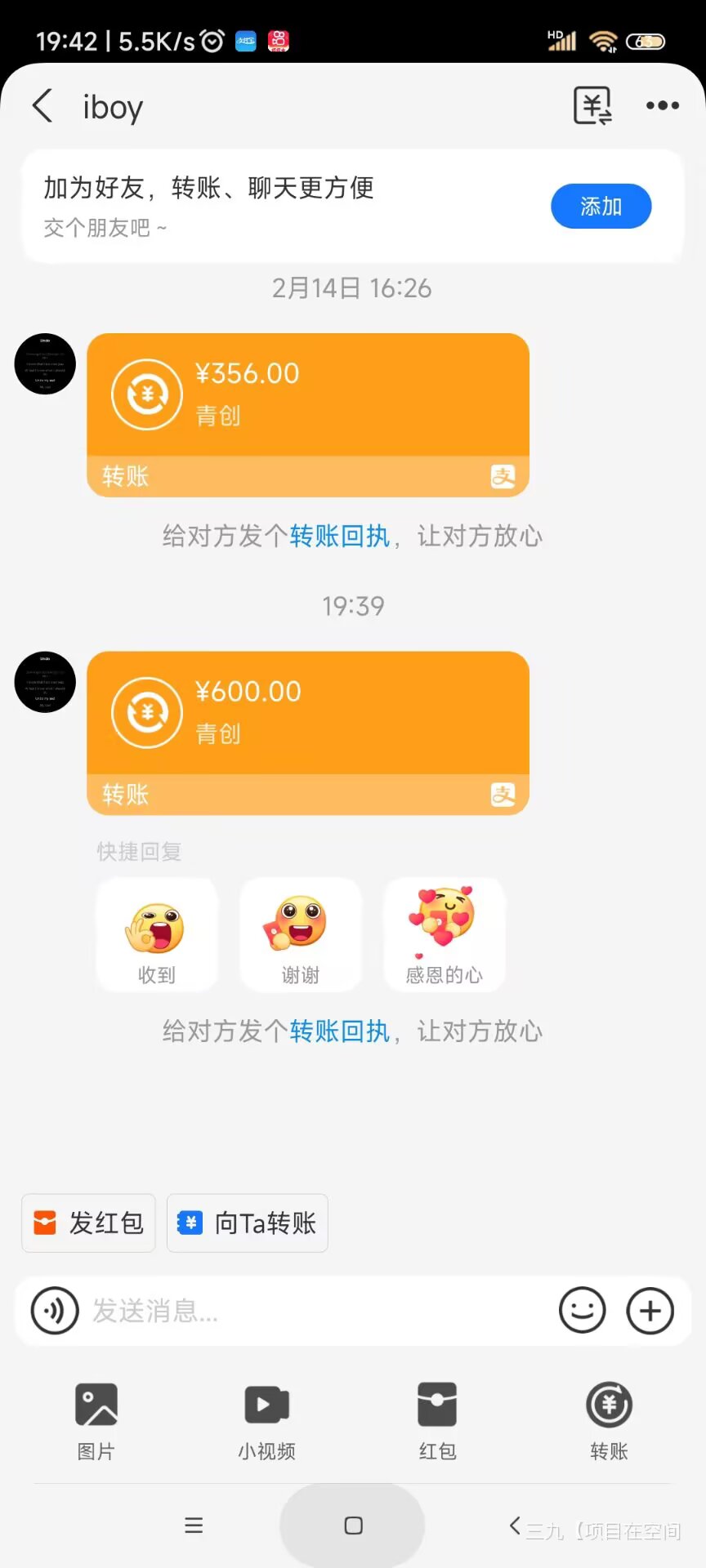The image size is (706, 1568).
Task: Open the transfer record icon in title bar
Action: pyautogui.click(x=593, y=105)
